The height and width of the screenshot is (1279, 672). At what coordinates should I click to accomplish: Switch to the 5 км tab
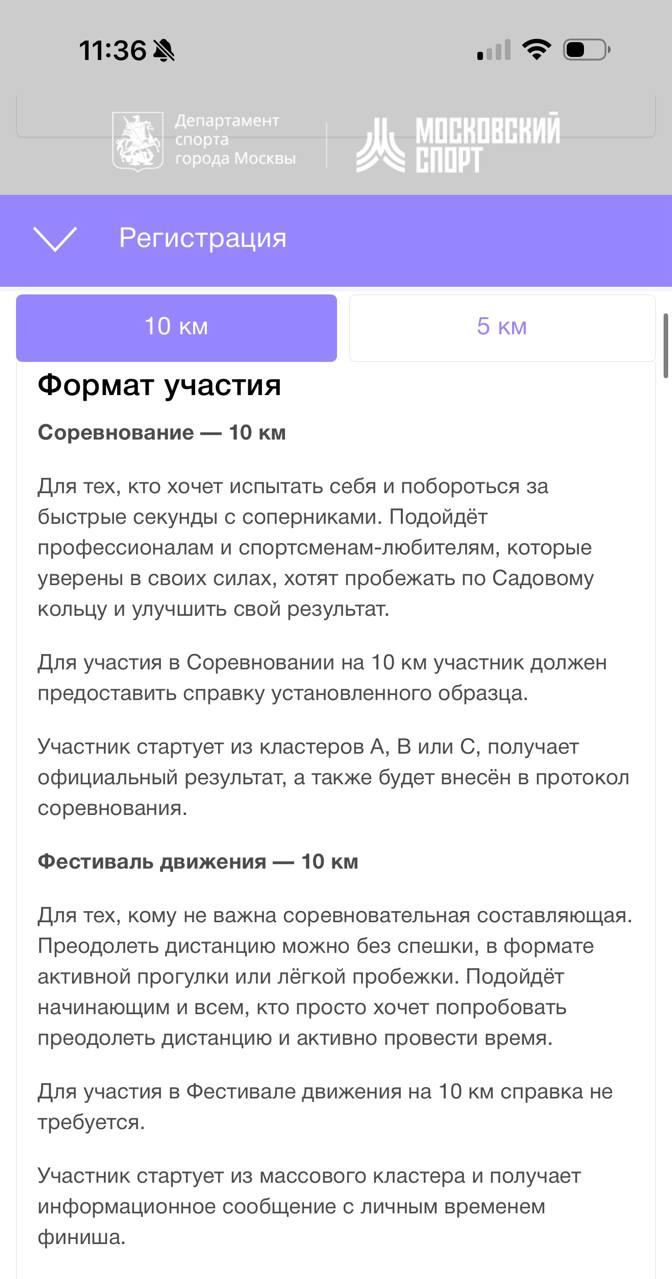point(501,327)
